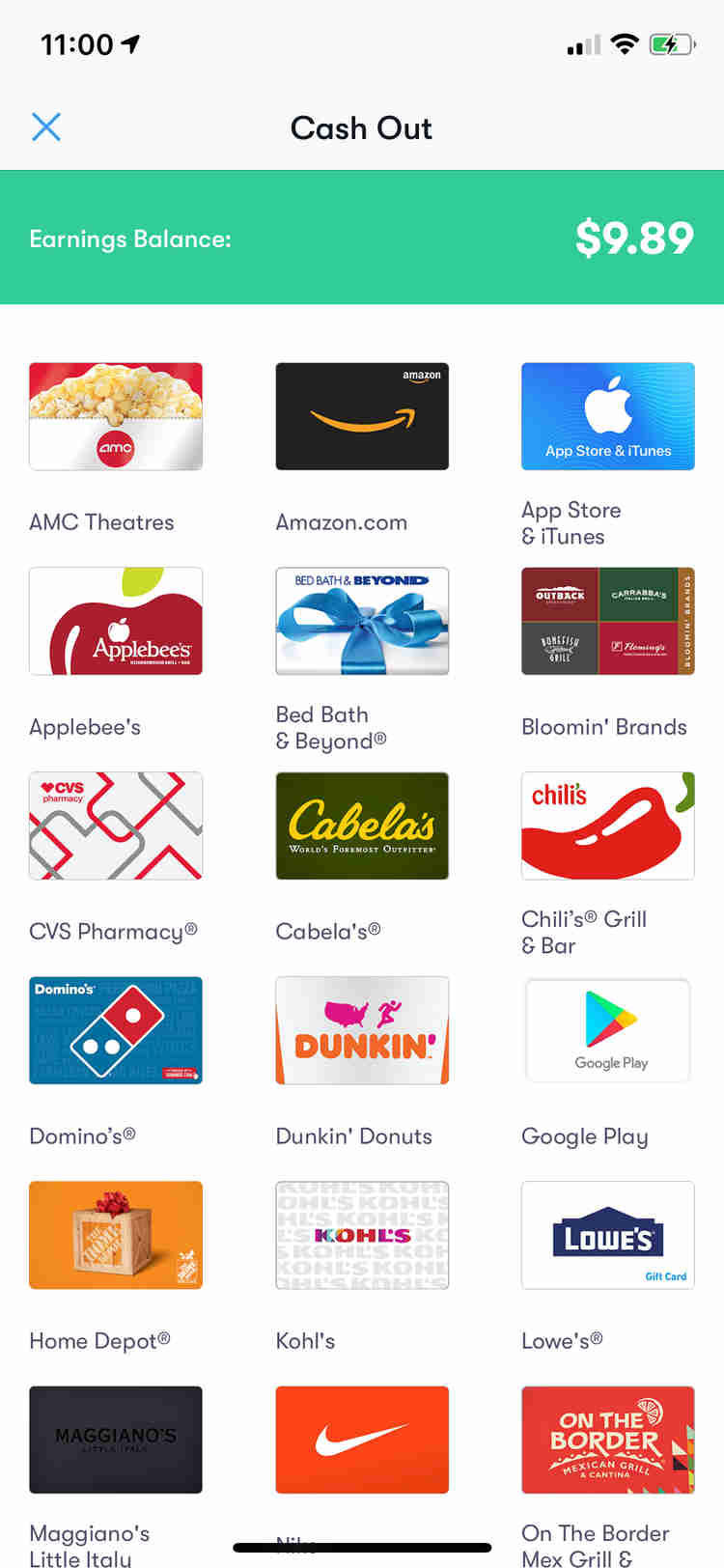Choose the Google Play gift card
Viewport: 724px width, 1568px height.
[608, 1030]
